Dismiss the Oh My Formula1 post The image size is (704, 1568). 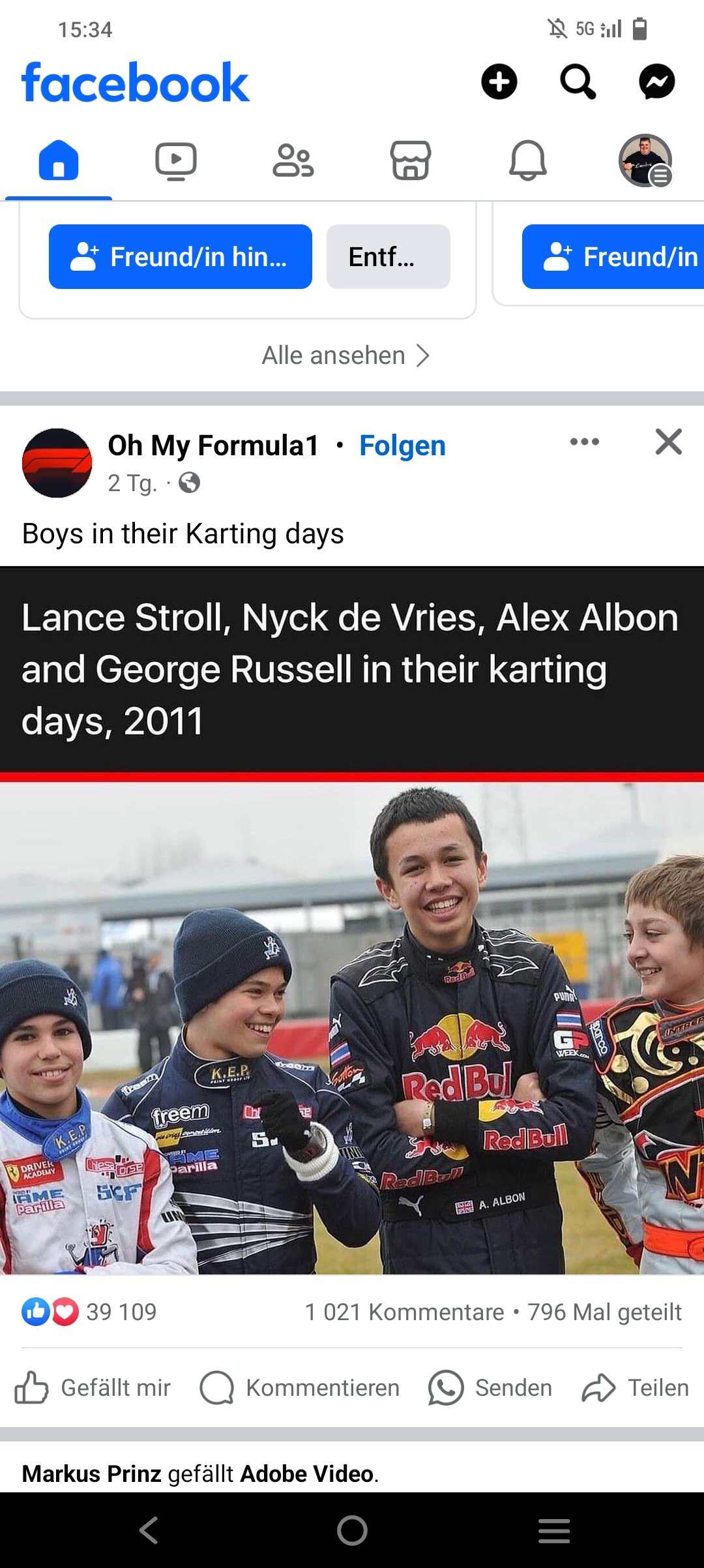tap(669, 442)
